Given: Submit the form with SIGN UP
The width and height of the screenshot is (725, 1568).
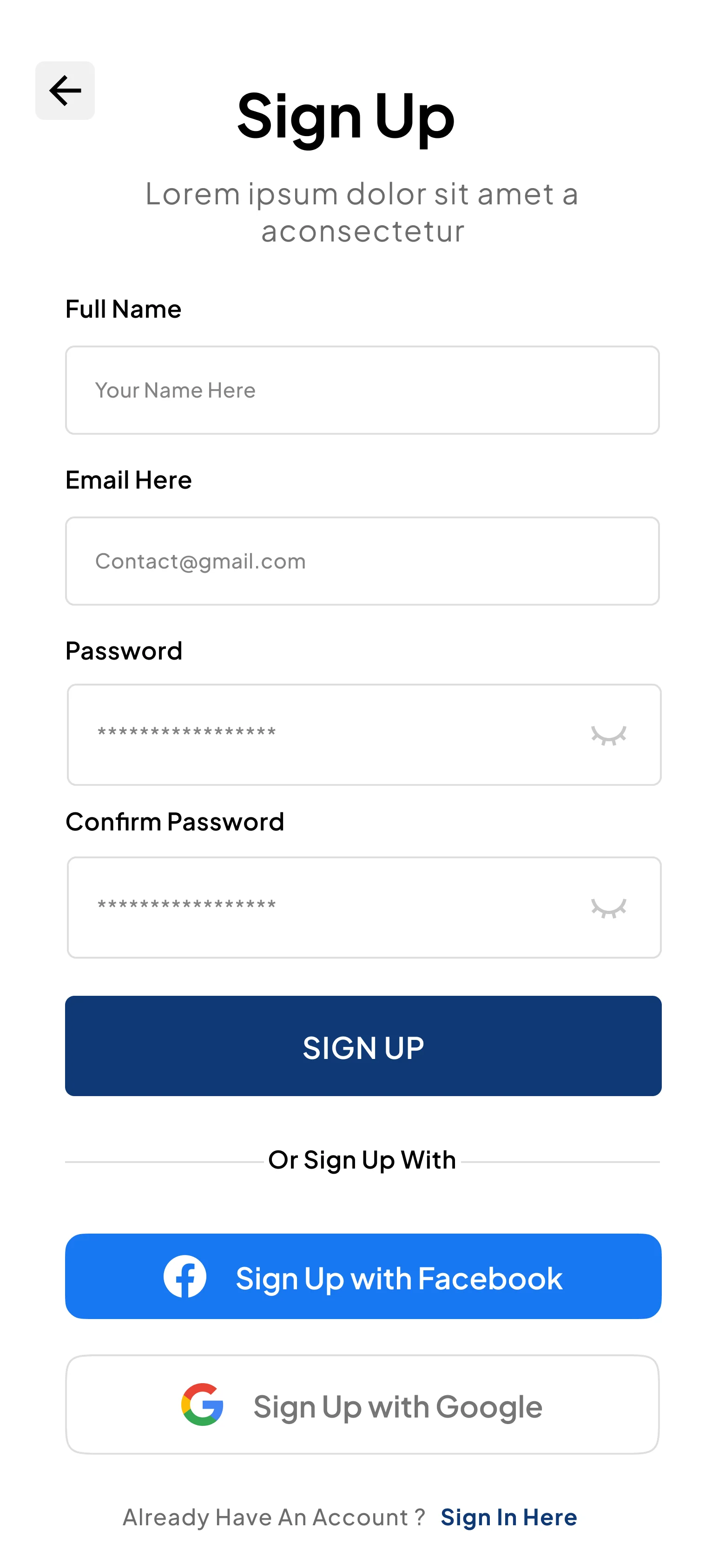Looking at the screenshot, I should coord(363,1046).
